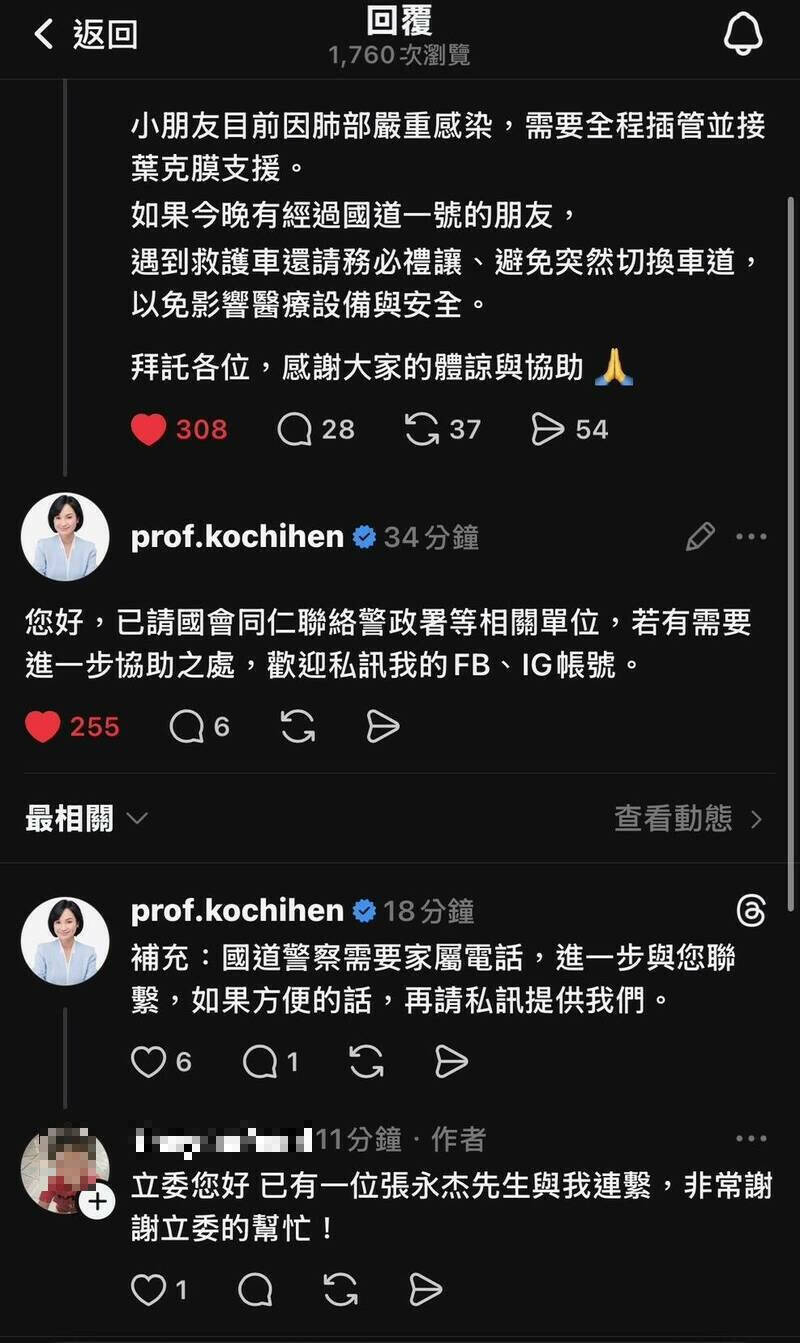Repost the author's reply mentioning 張永杰先生

[341, 1290]
